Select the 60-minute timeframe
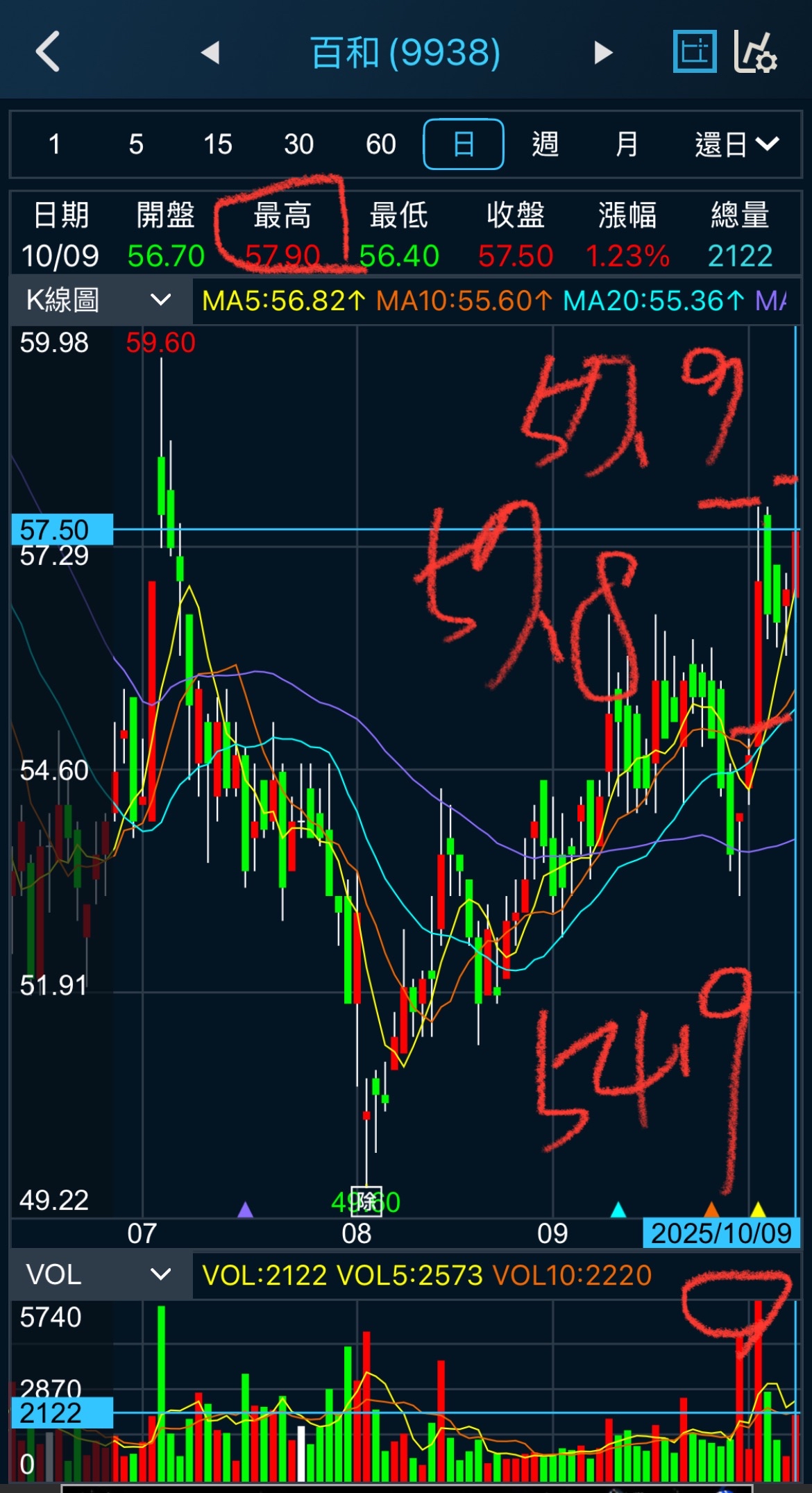This screenshot has height=1493, width=812. tap(381, 144)
